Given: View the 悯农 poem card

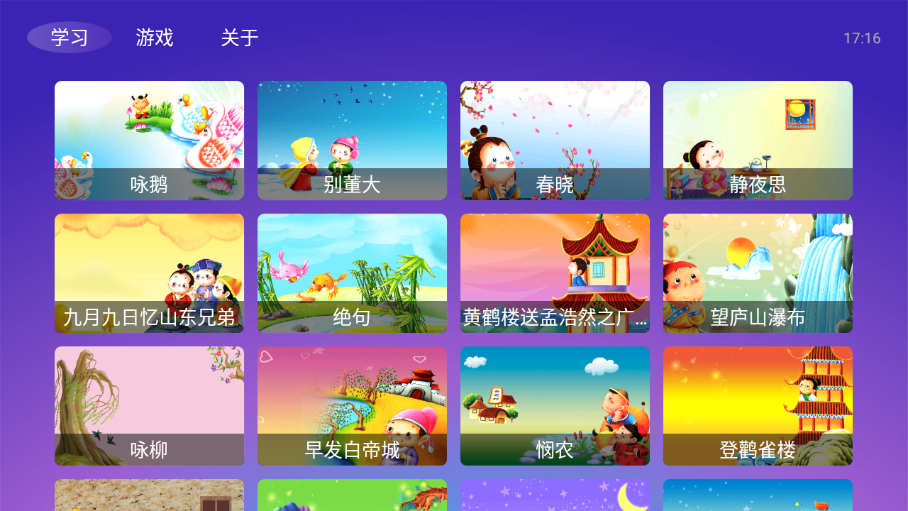Looking at the screenshot, I should (554, 406).
